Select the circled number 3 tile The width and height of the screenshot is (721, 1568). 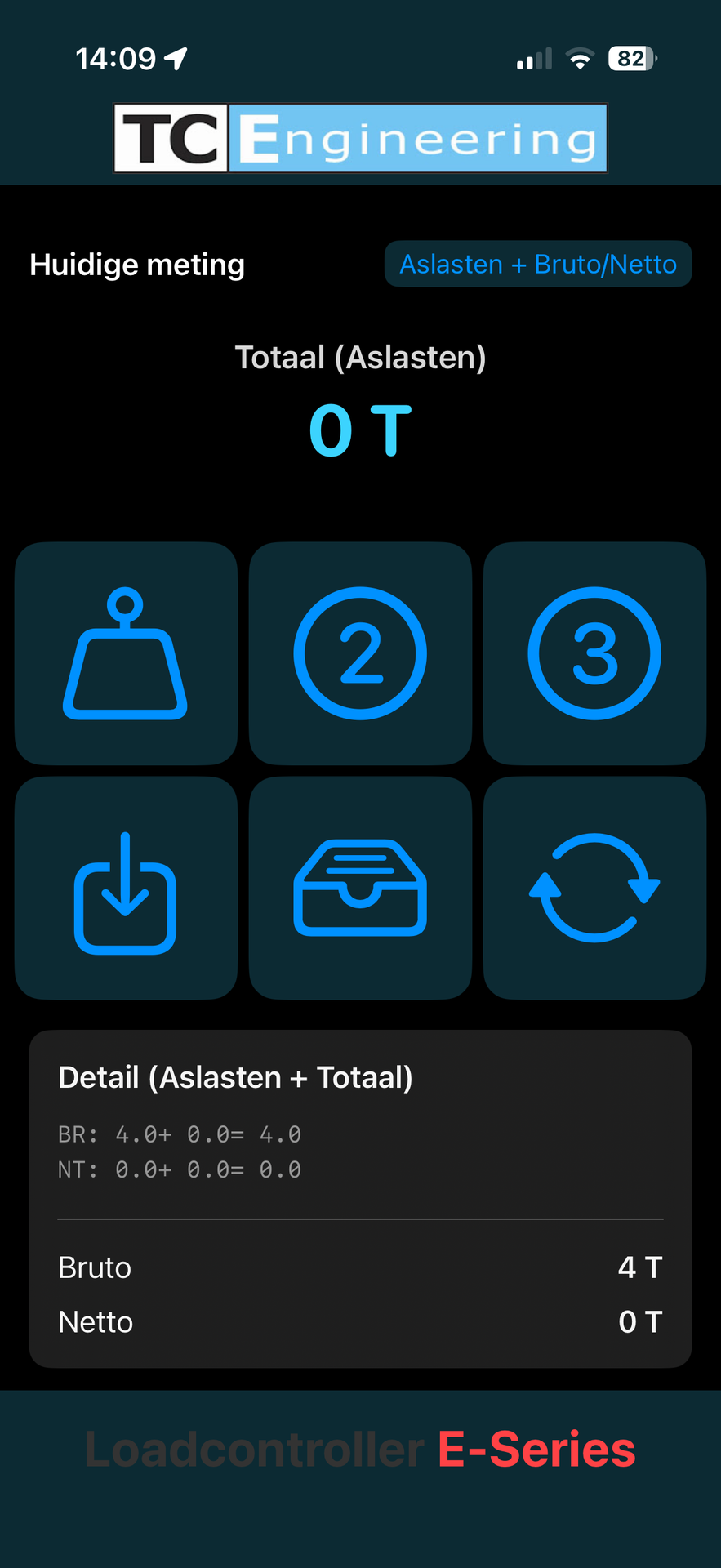[594, 653]
